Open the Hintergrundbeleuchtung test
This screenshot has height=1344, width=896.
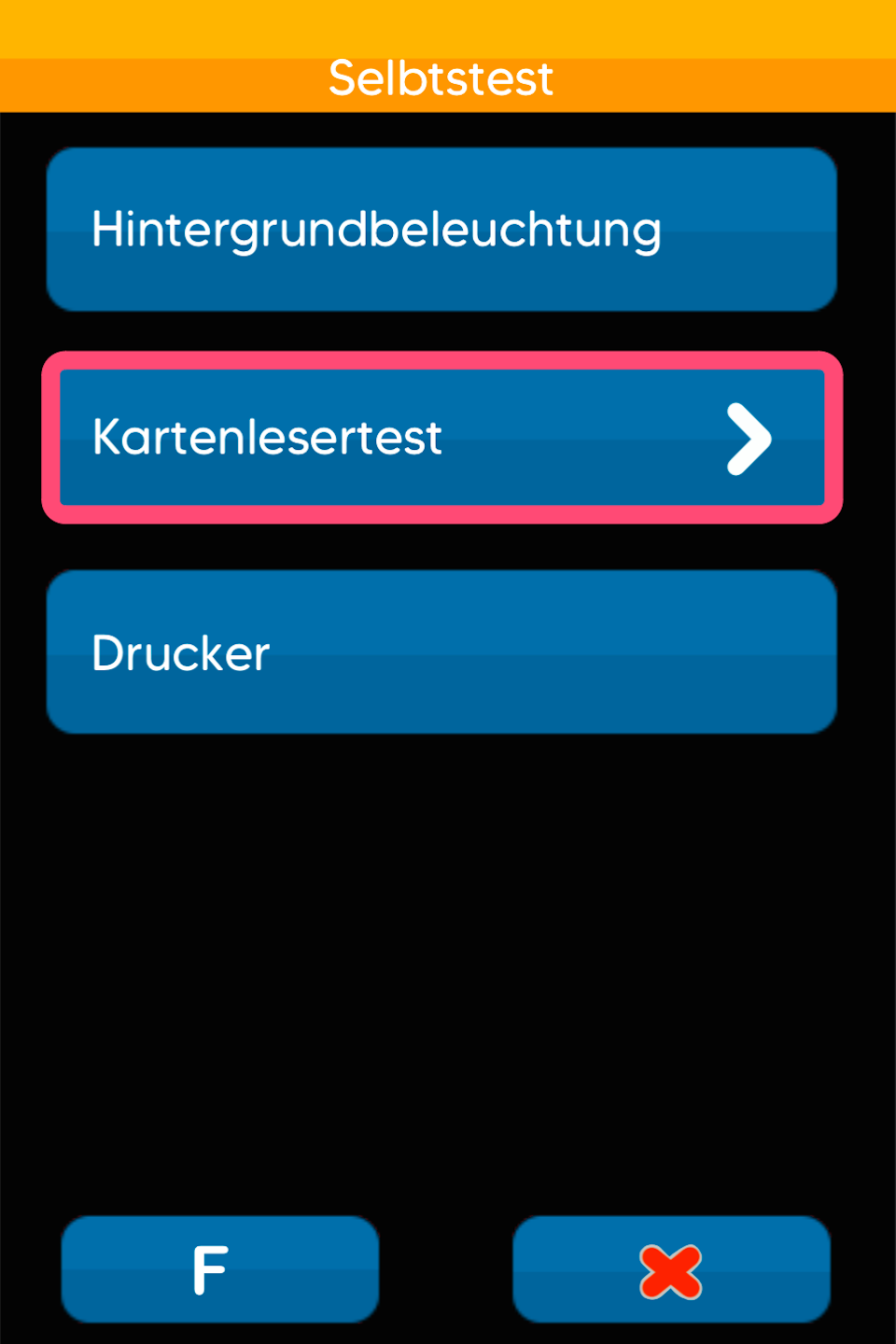tap(441, 230)
